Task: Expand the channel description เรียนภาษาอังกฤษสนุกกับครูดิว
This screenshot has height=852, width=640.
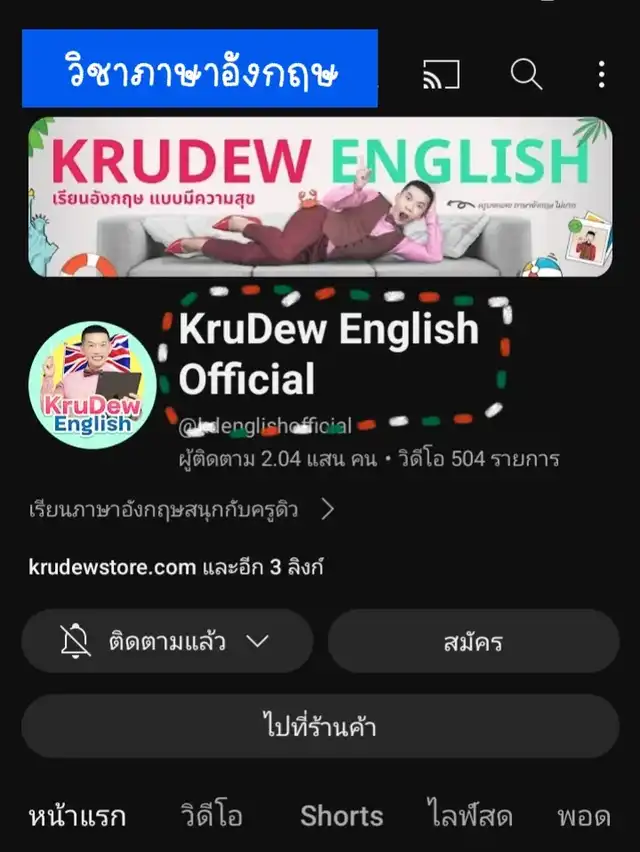Action: (x=182, y=510)
